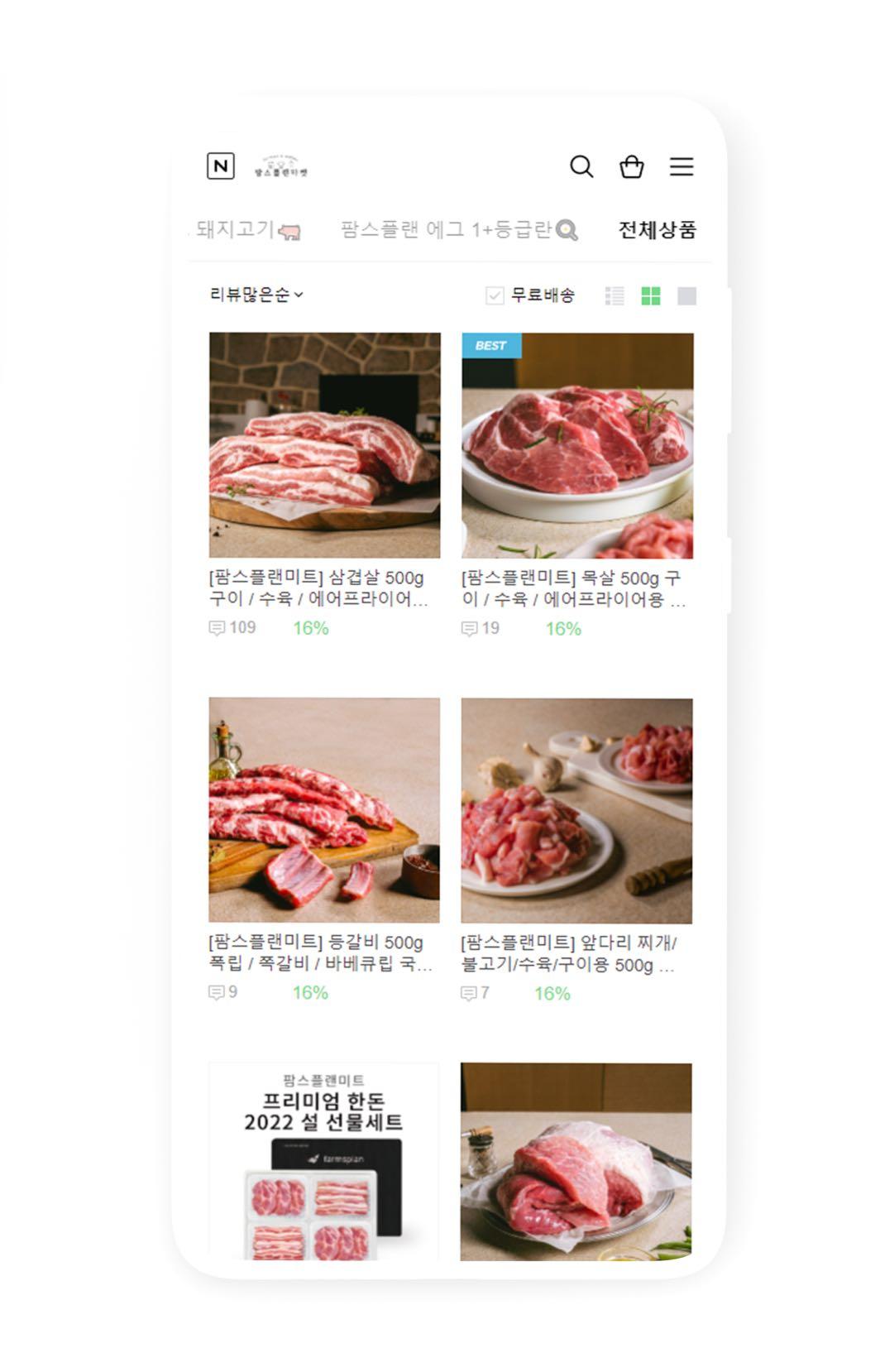Switch to the 돼지고기 tab

coord(246,230)
